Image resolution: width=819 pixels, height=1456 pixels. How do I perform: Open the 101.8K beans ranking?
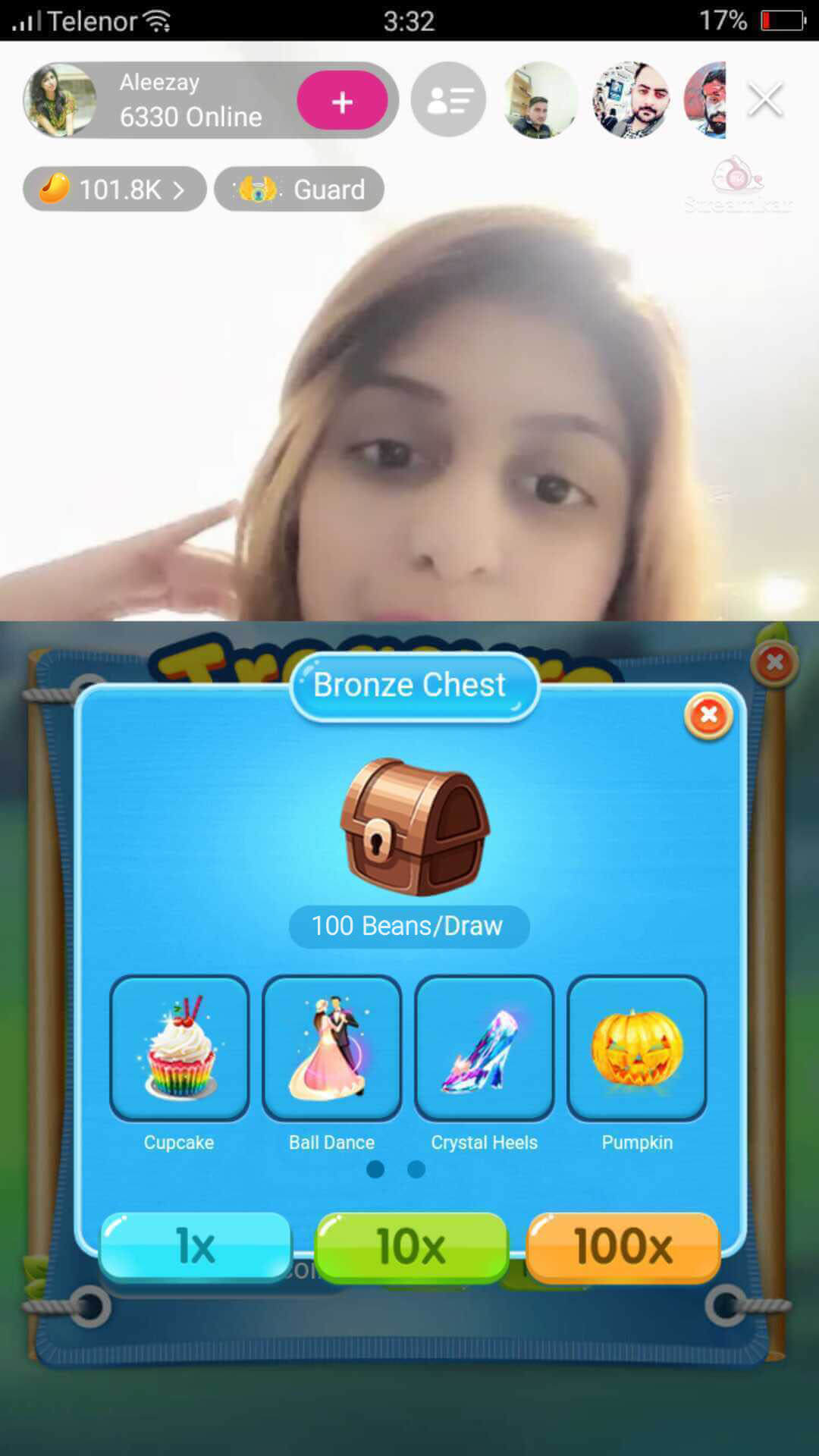(x=115, y=189)
